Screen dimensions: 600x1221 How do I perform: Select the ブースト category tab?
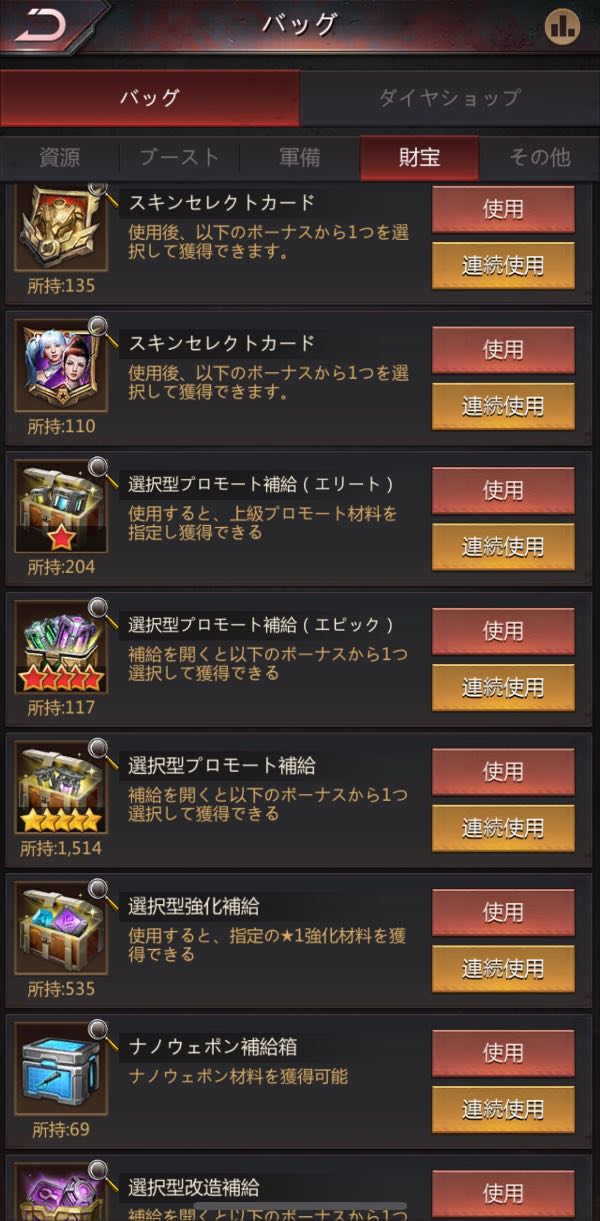click(178, 158)
